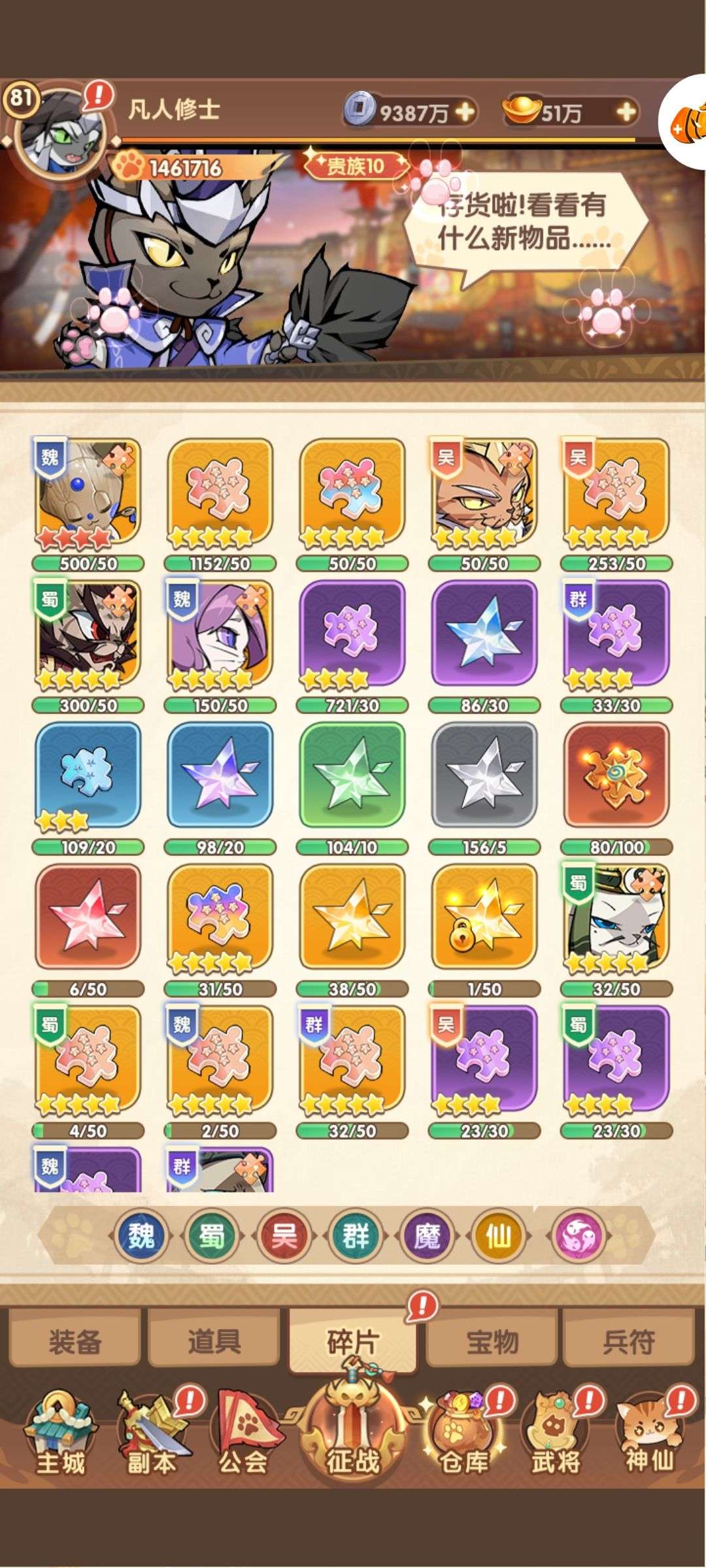Filter fragments by 蜀 faction
This screenshot has height=1568, width=706.
pos(213,1235)
